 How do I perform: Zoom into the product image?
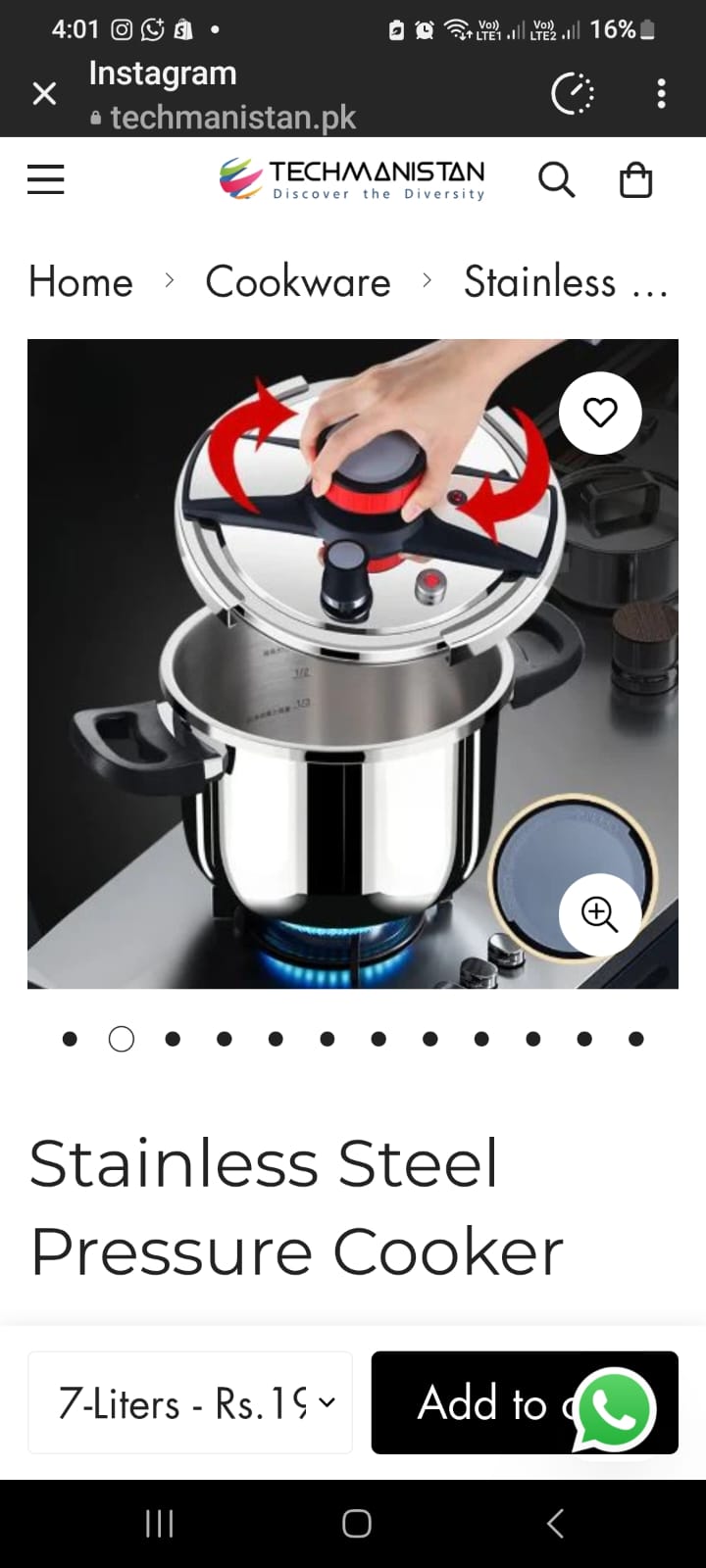click(x=599, y=913)
